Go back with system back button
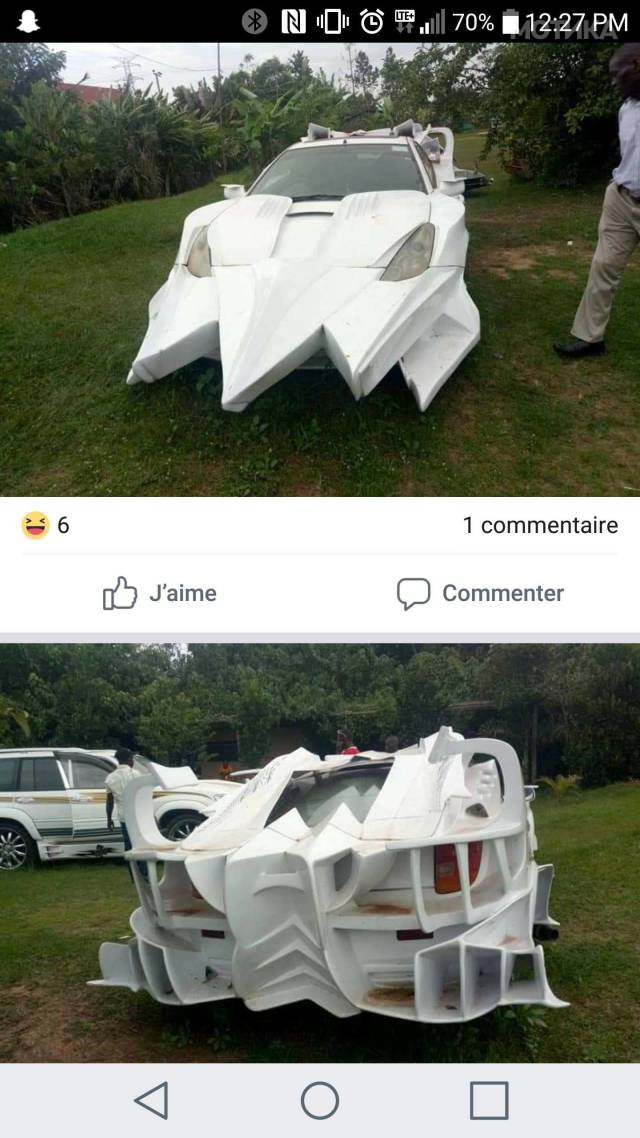 pos(151,1100)
